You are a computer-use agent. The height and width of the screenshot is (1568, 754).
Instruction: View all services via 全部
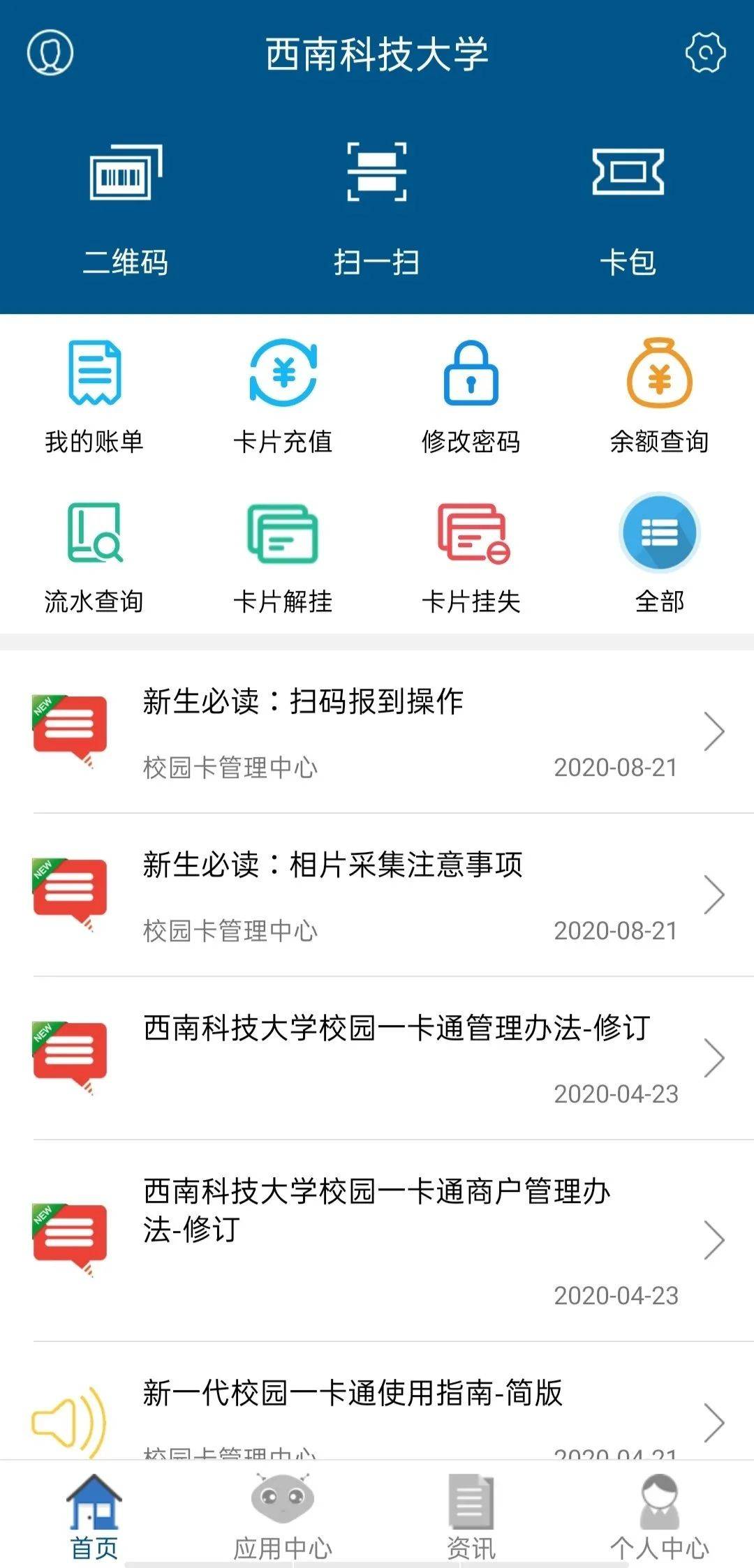coord(660,556)
